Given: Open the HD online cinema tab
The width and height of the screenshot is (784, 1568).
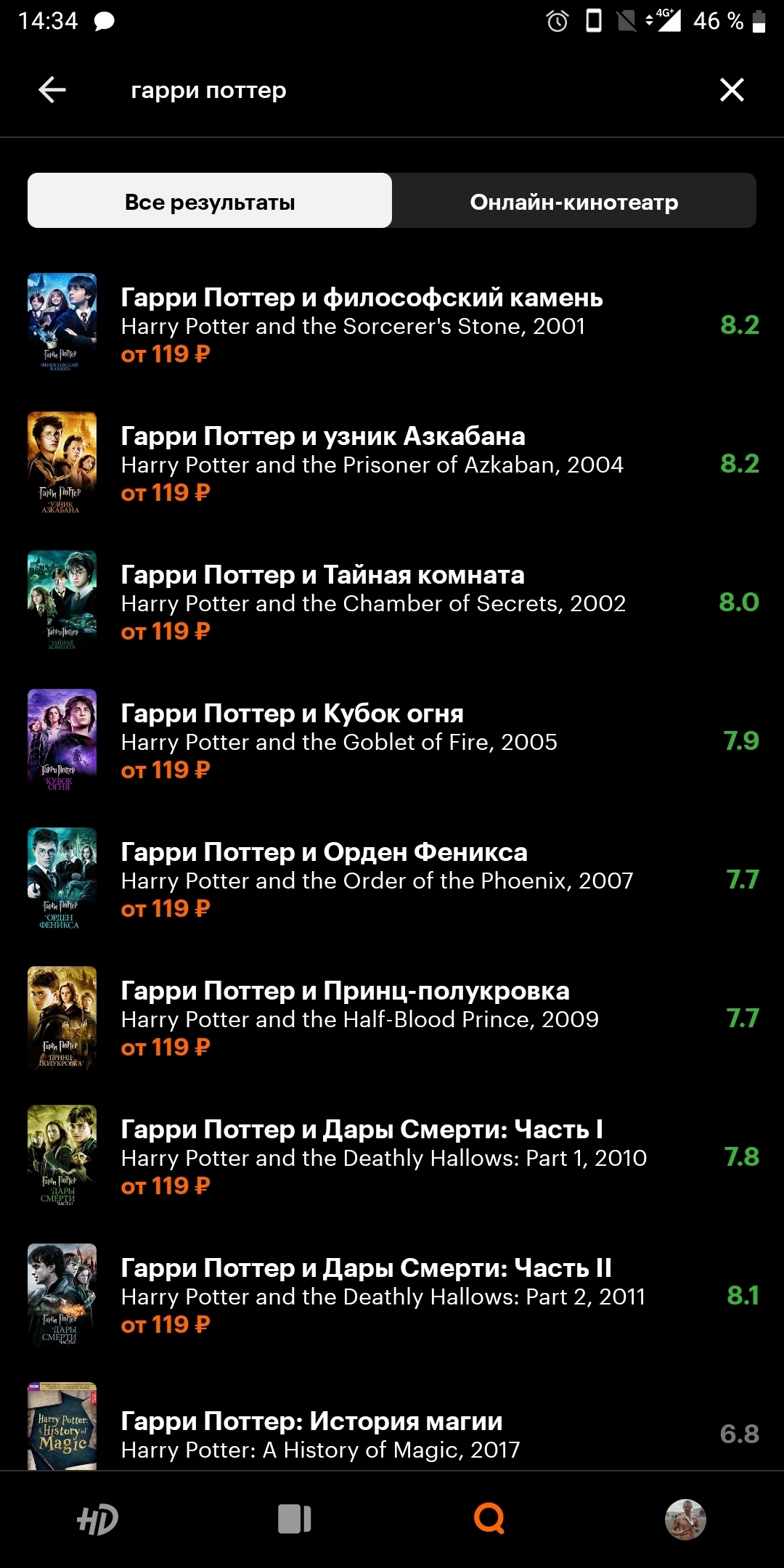Looking at the screenshot, I should point(98,1519).
